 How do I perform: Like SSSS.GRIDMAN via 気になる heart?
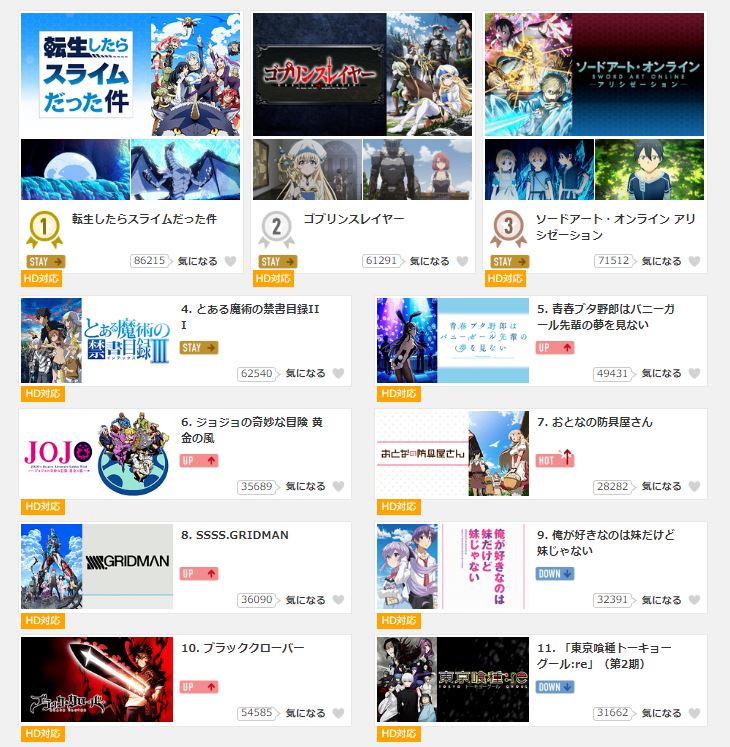pos(338,600)
